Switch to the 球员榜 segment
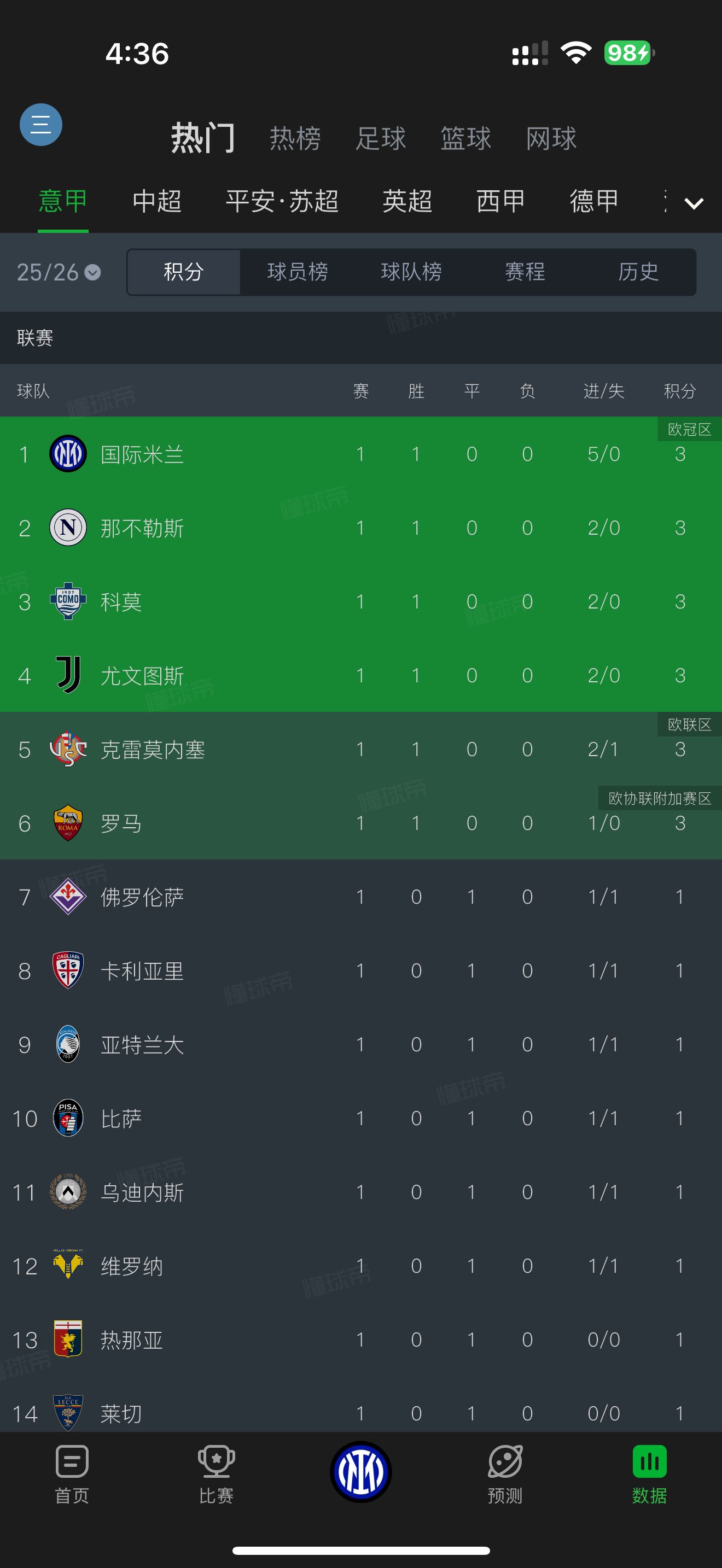The height and width of the screenshot is (1568, 722). click(x=298, y=272)
